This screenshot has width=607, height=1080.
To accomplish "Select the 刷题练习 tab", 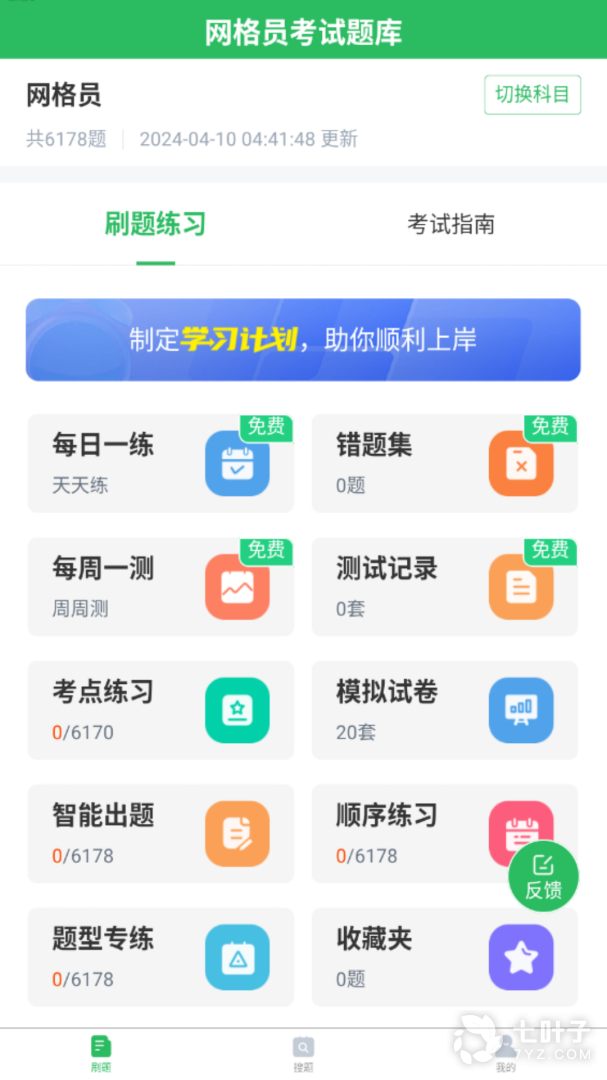I will [x=155, y=224].
